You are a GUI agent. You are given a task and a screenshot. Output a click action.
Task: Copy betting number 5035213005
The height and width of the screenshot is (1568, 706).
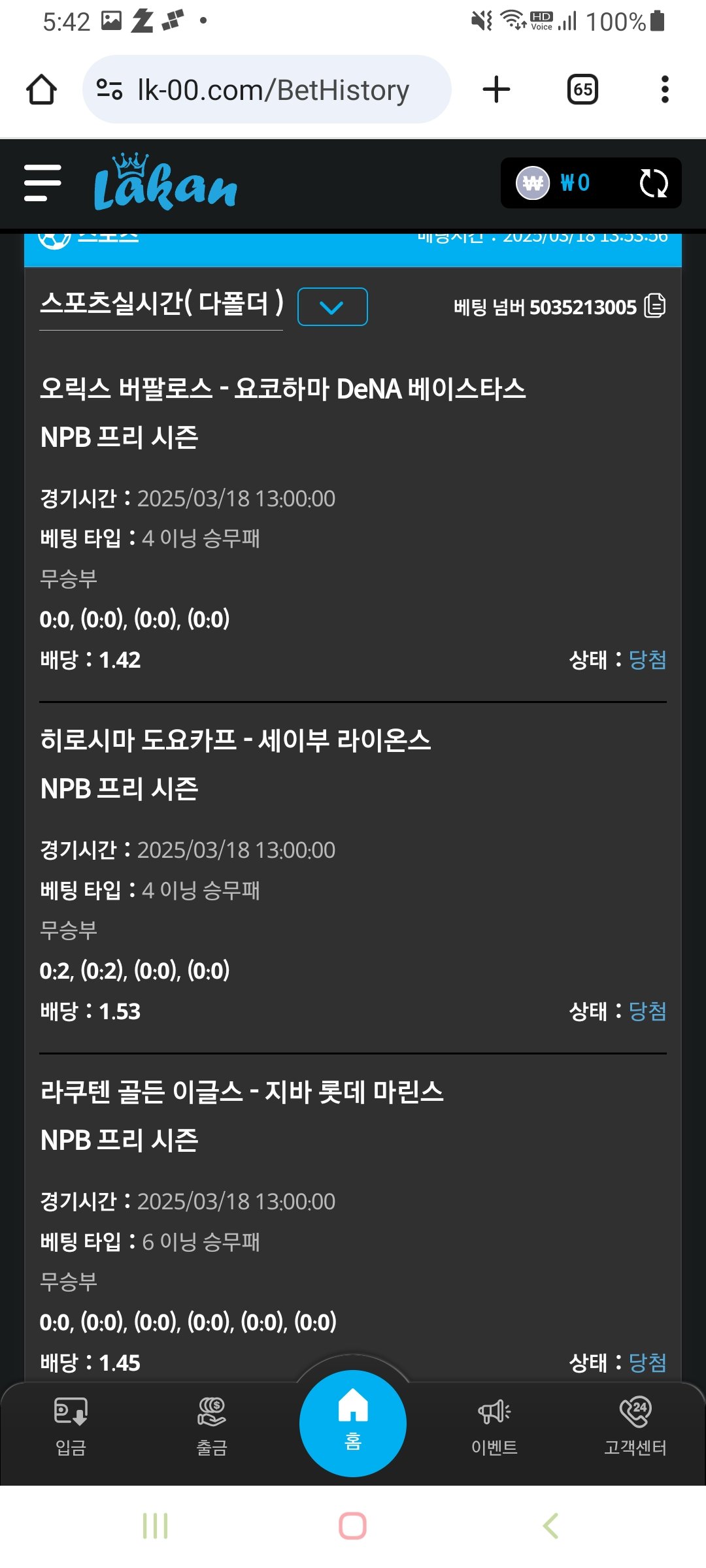pyautogui.click(x=654, y=306)
